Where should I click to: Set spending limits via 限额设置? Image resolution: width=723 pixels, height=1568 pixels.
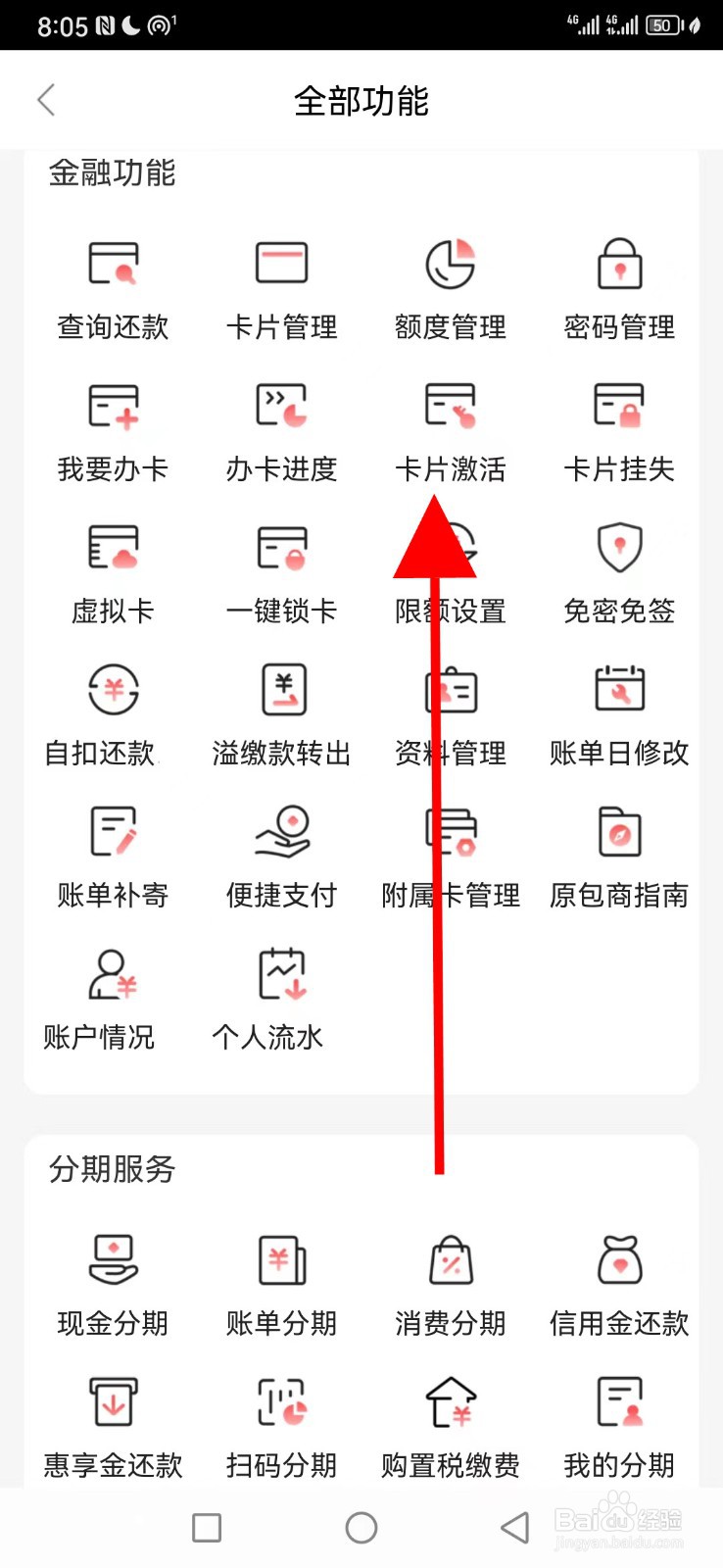[x=449, y=568]
